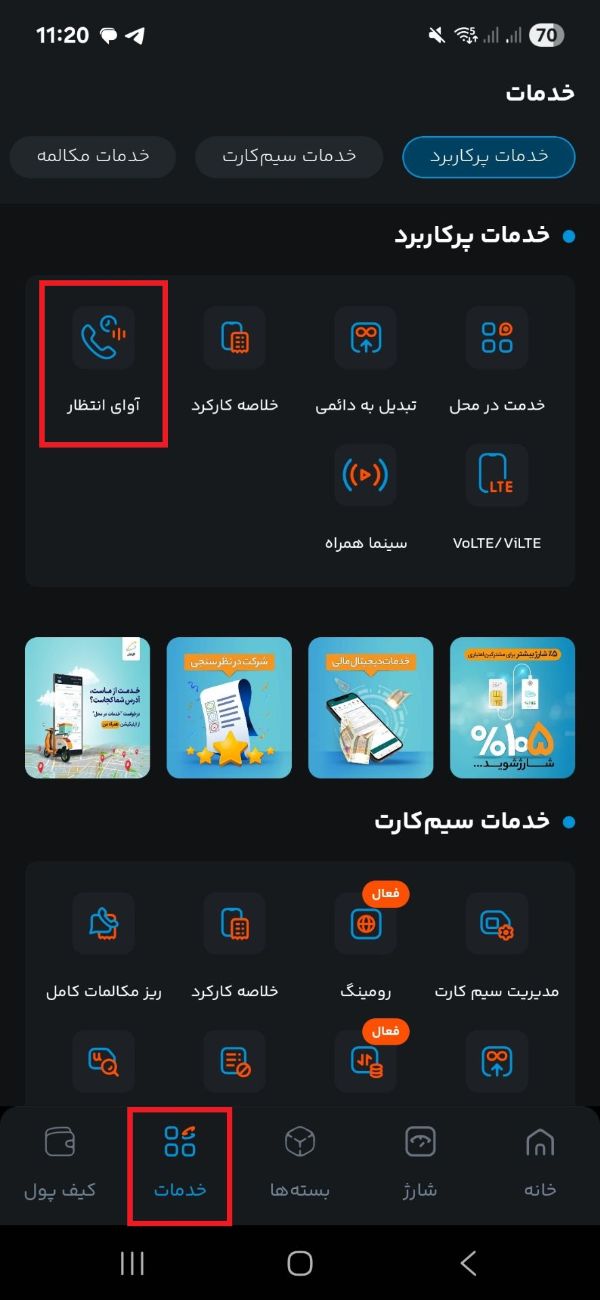The width and height of the screenshot is (600, 1300).
Task: Switch to the شارژ tab
Action: pos(420,1165)
